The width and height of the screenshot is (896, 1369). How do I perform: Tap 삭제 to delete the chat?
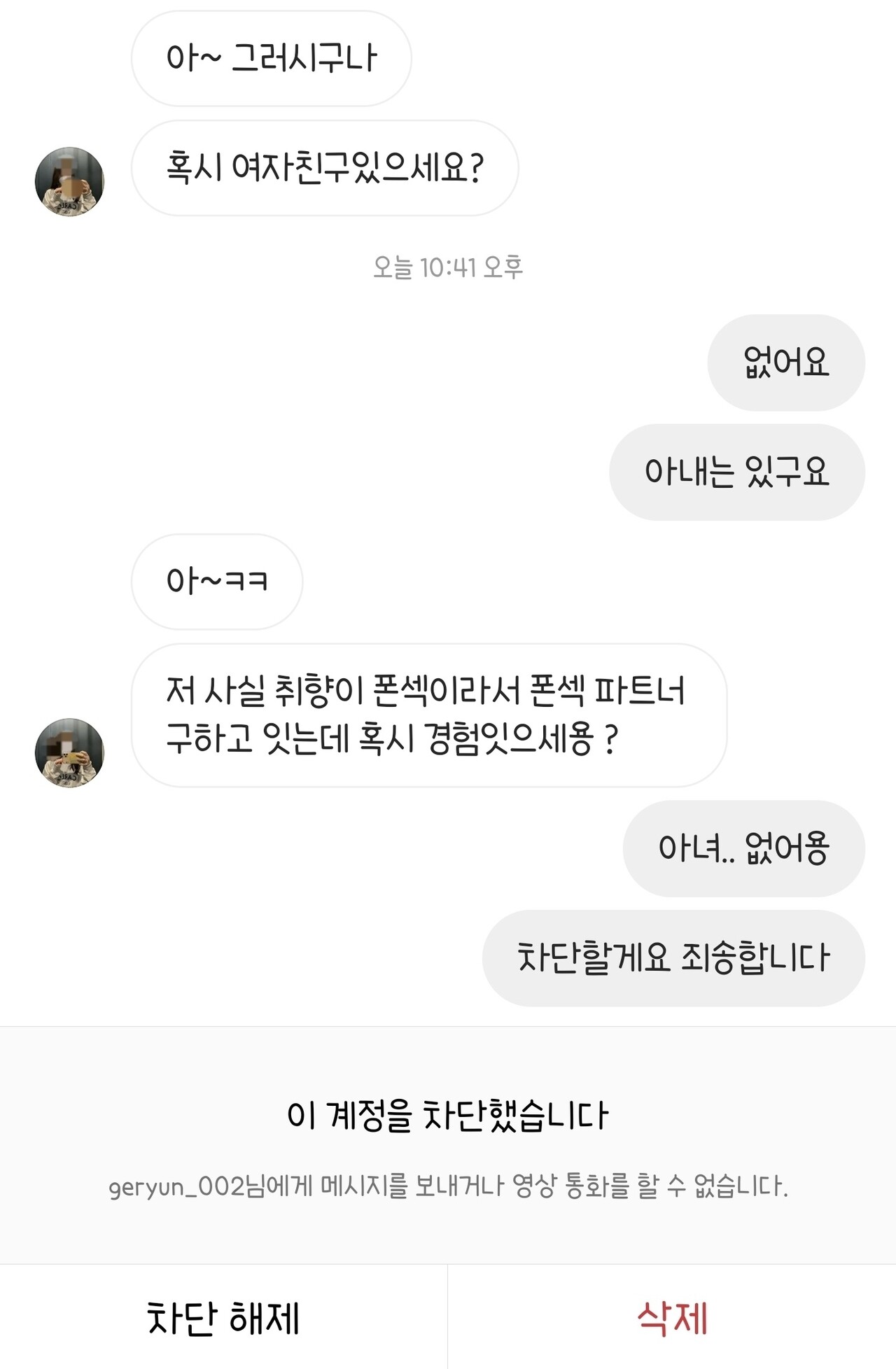[x=672, y=1318]
